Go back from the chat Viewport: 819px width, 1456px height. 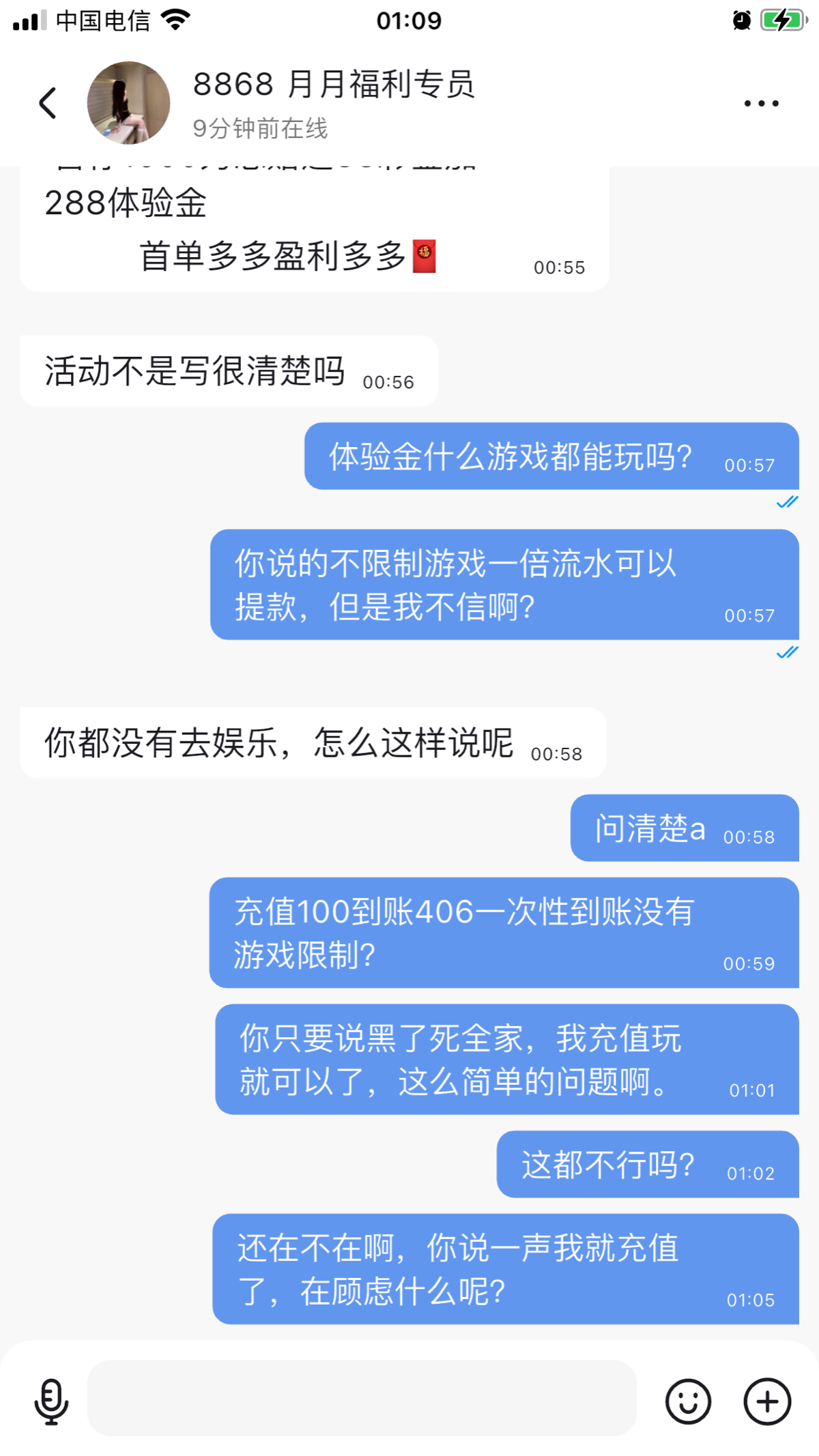[48, 104]
